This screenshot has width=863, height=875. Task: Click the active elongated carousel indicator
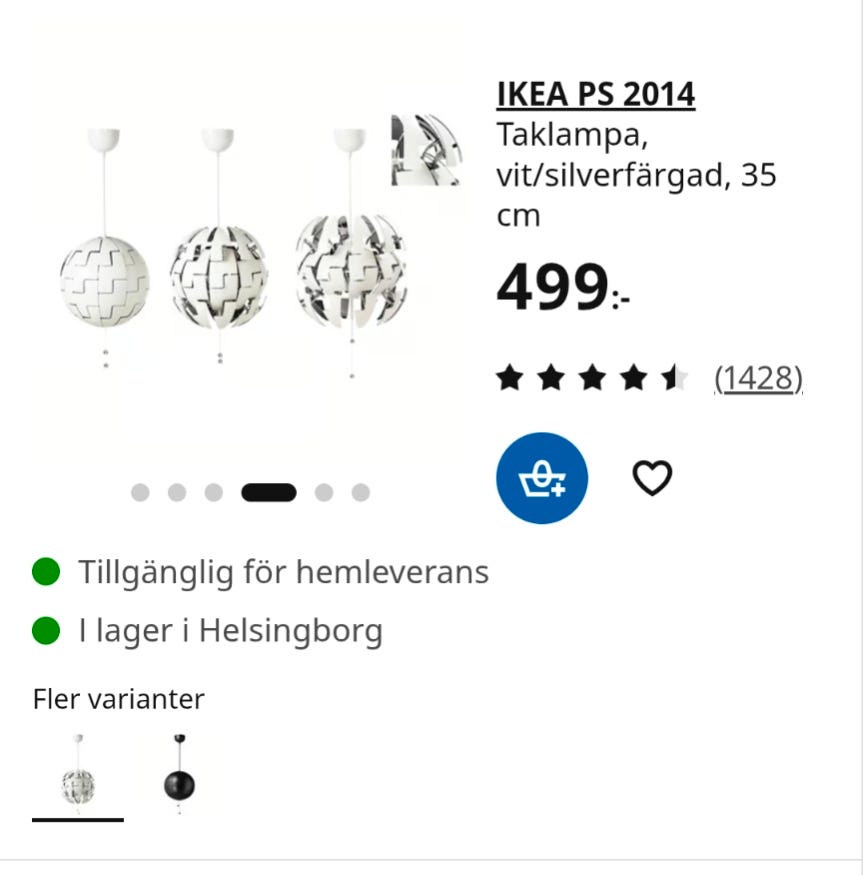coord(268,492)
